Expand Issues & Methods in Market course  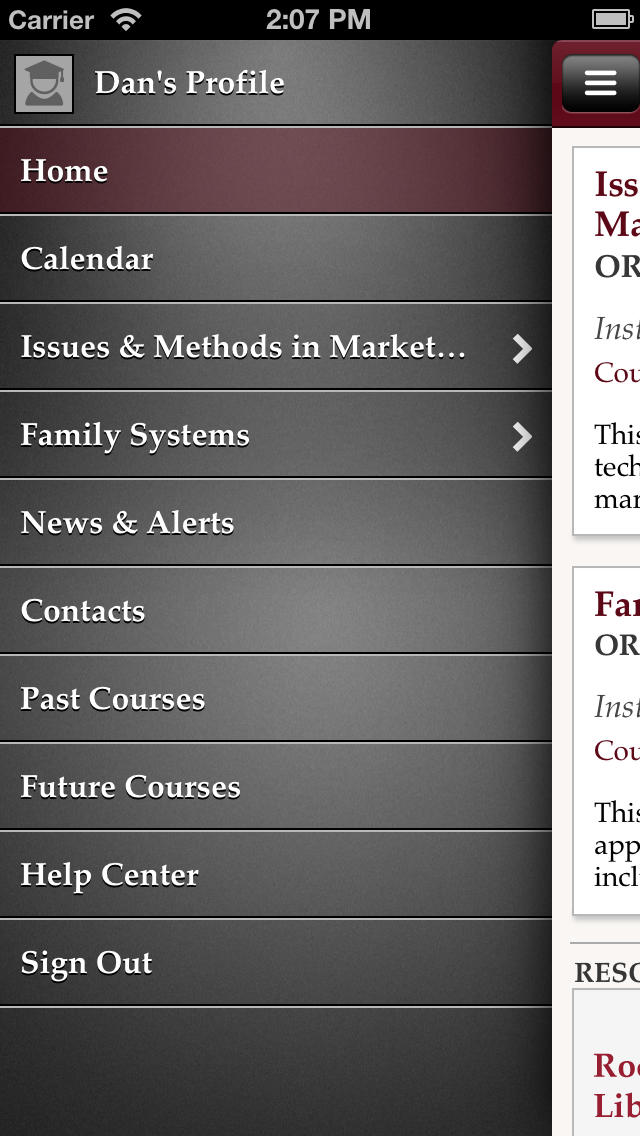click(275, 347)
